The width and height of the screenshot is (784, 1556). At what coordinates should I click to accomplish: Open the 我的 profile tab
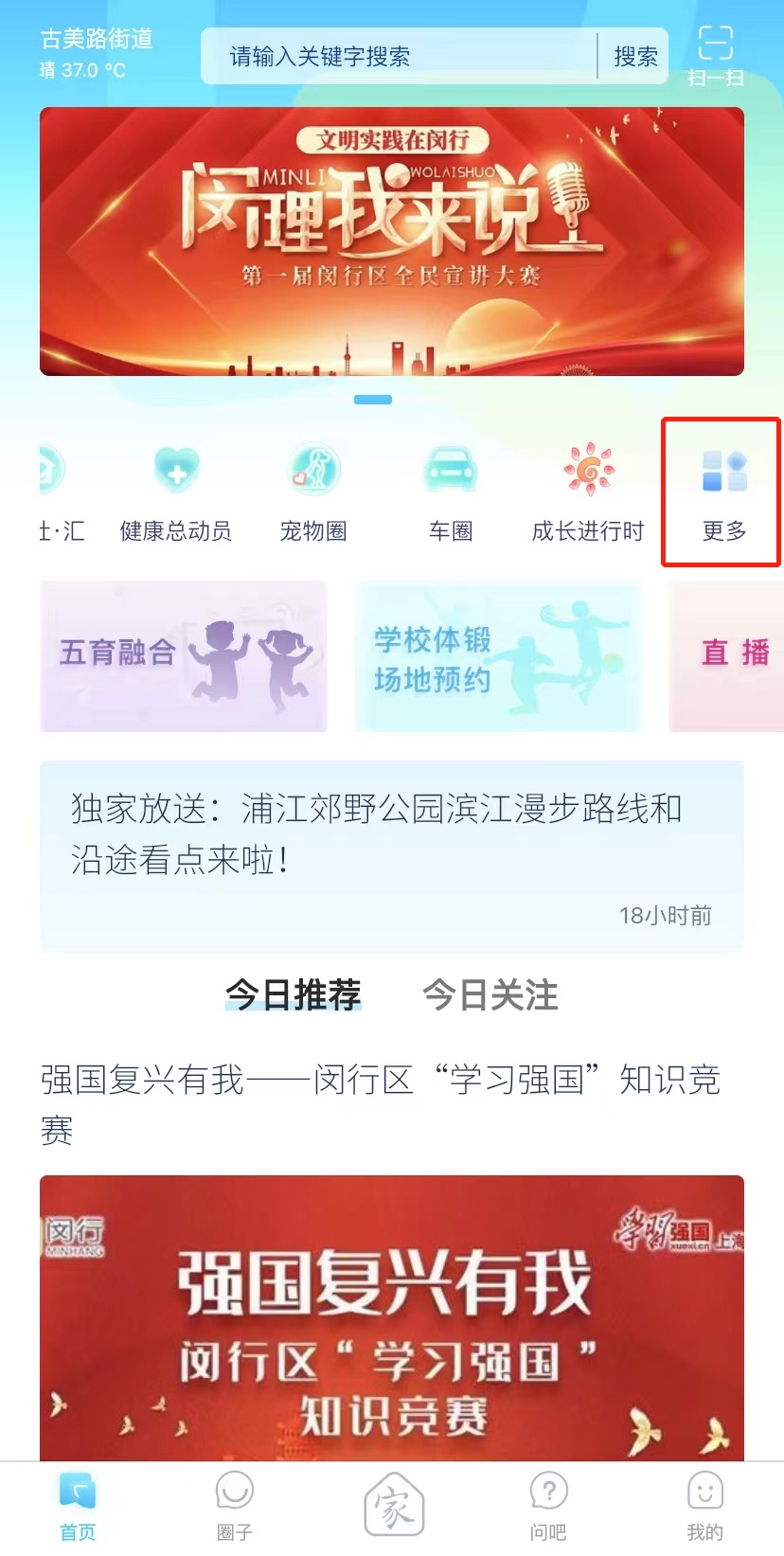[x=704, y=1507]
